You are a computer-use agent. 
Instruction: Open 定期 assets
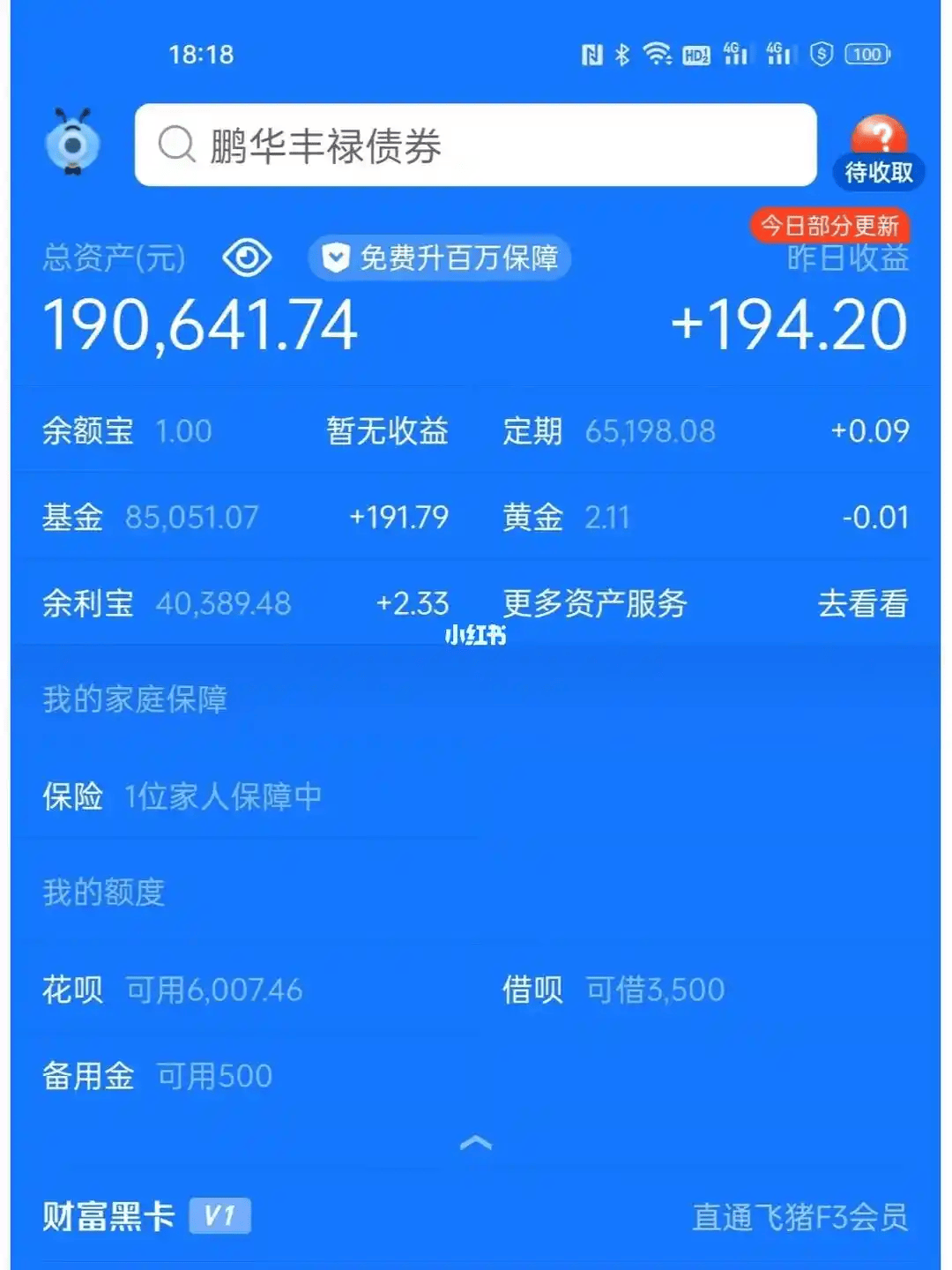tap(705, 431)
